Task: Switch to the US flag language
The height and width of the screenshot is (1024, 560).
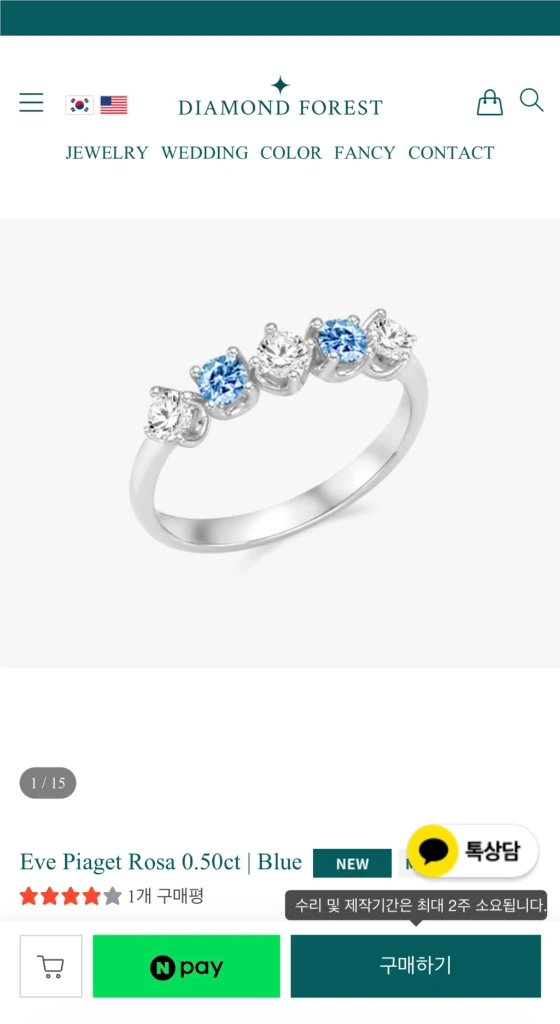Action: (114, 104)
